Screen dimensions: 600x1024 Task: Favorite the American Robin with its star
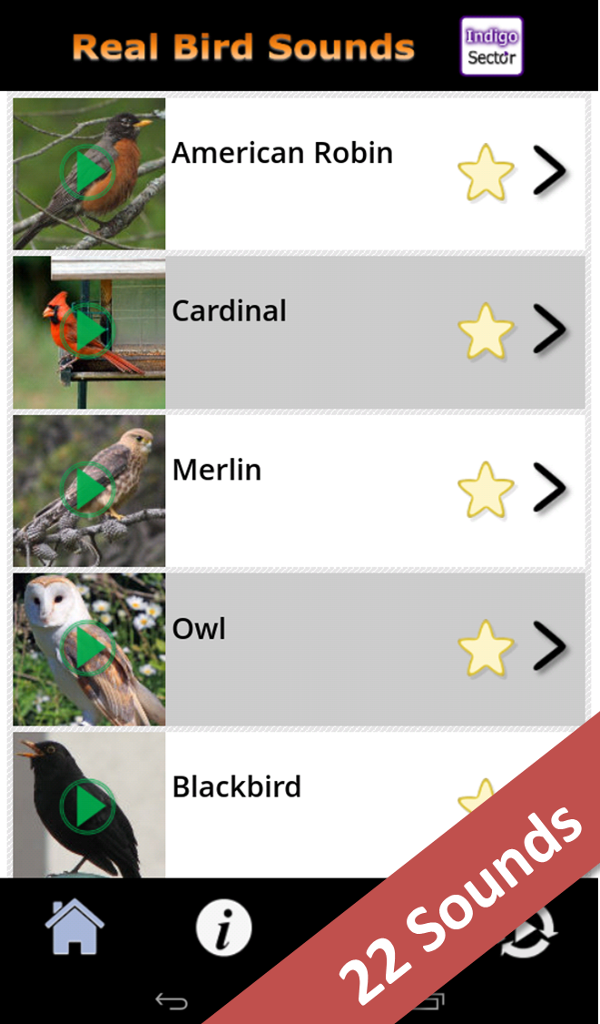(x=486, y=173)
